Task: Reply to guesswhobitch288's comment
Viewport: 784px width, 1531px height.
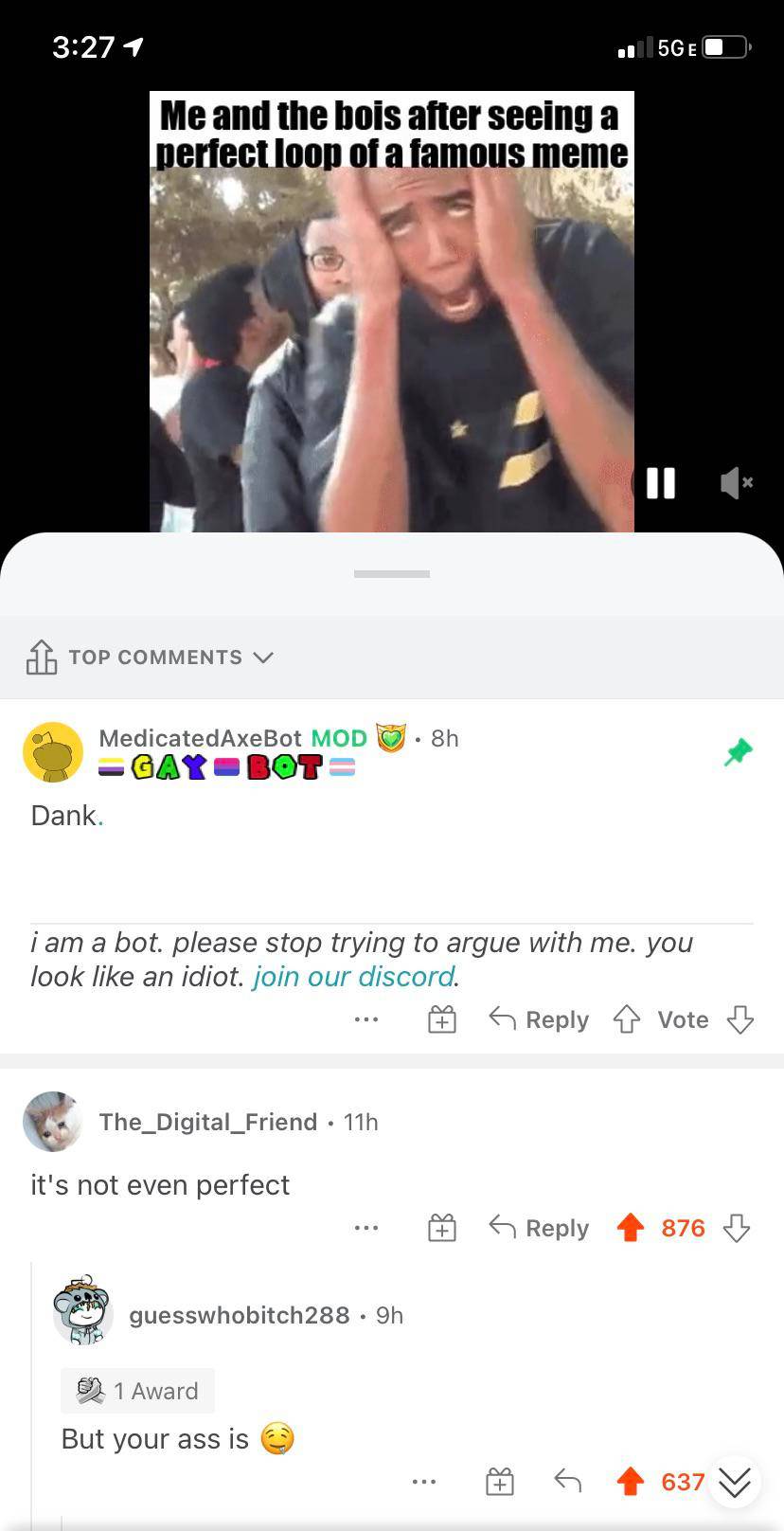Action: (567, 1481)
